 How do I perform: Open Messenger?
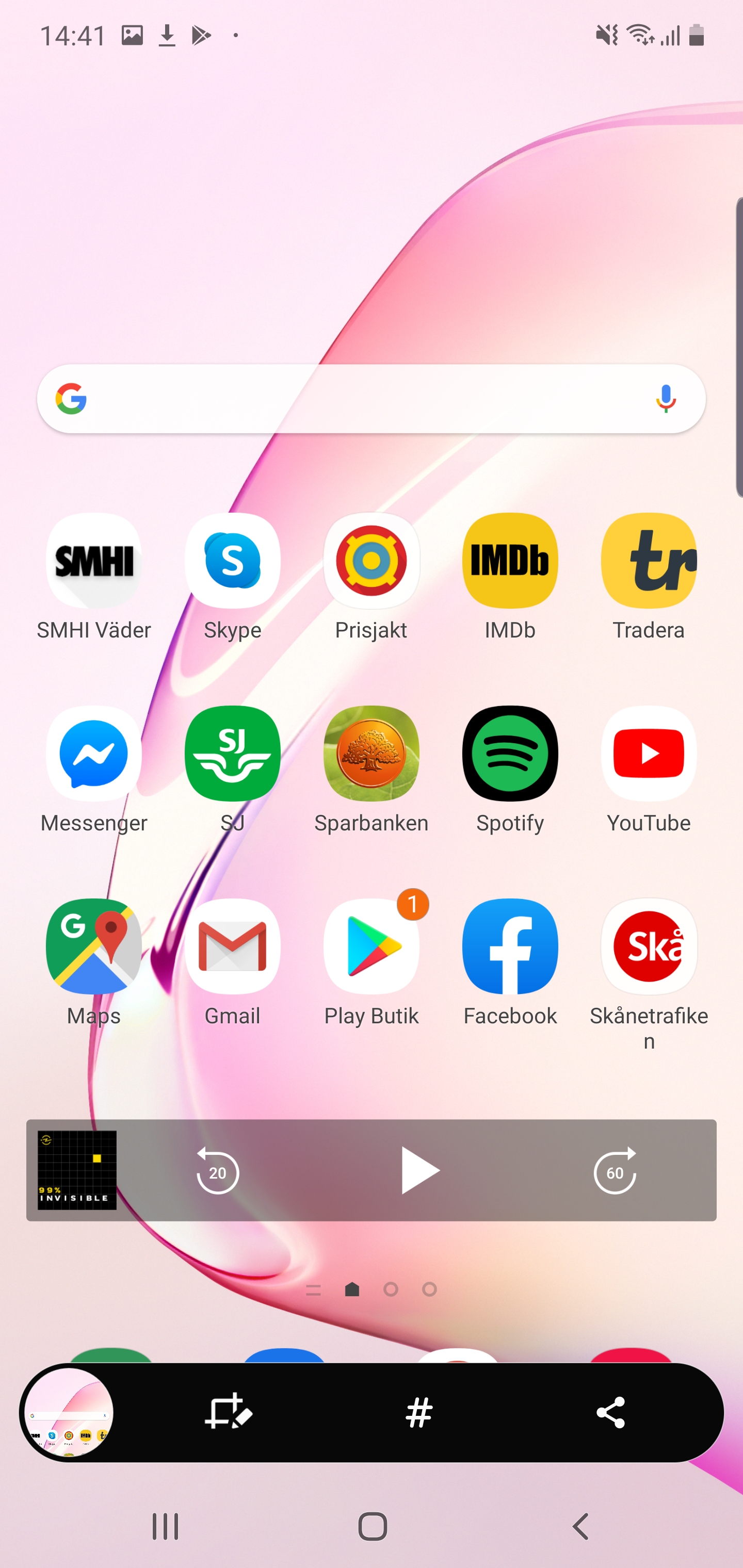pos(94,754)
